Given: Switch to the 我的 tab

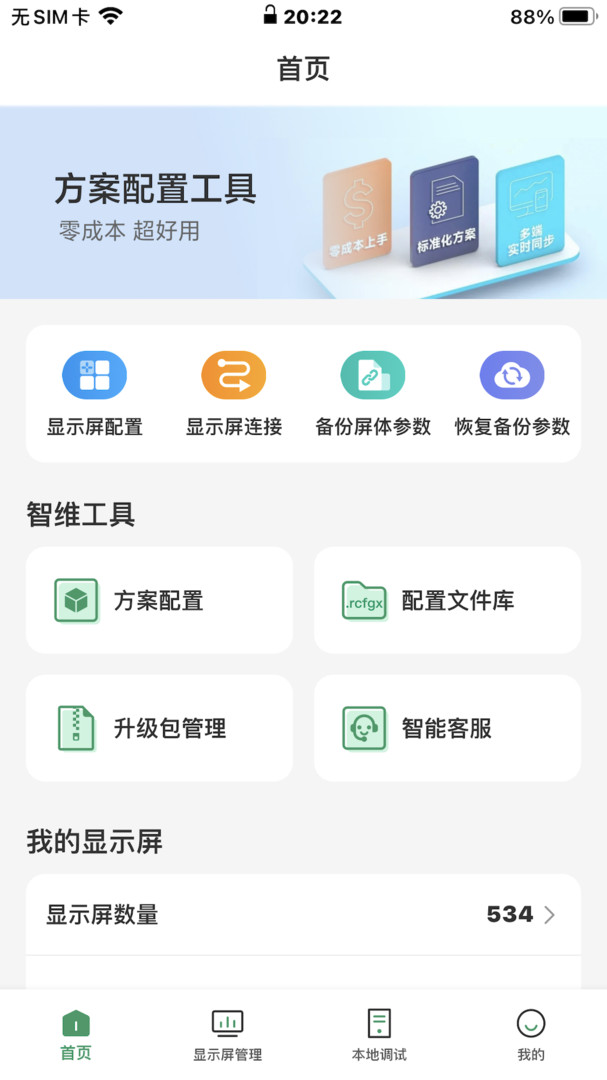Looking at the screenshot, I should [531, 1035].
